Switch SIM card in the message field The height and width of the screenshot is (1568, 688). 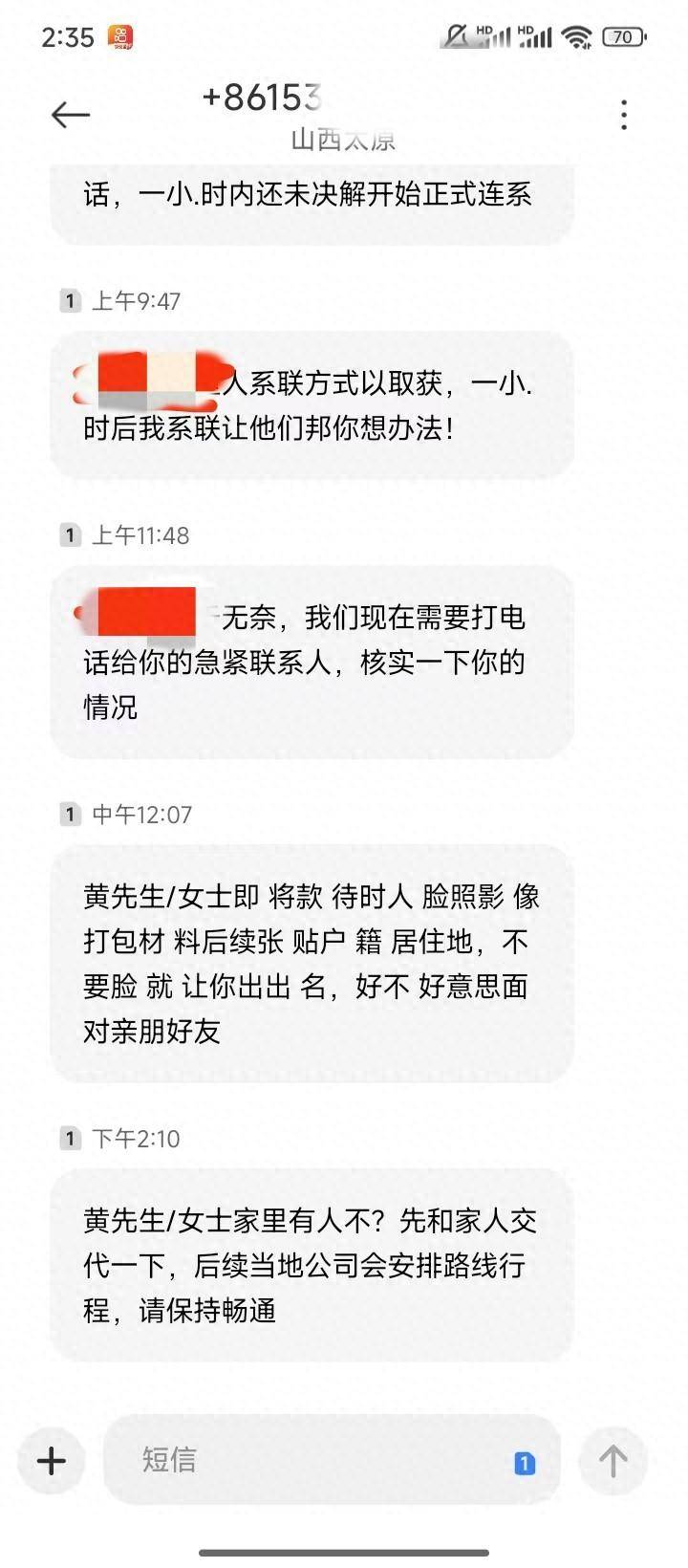click(525, 1463)
